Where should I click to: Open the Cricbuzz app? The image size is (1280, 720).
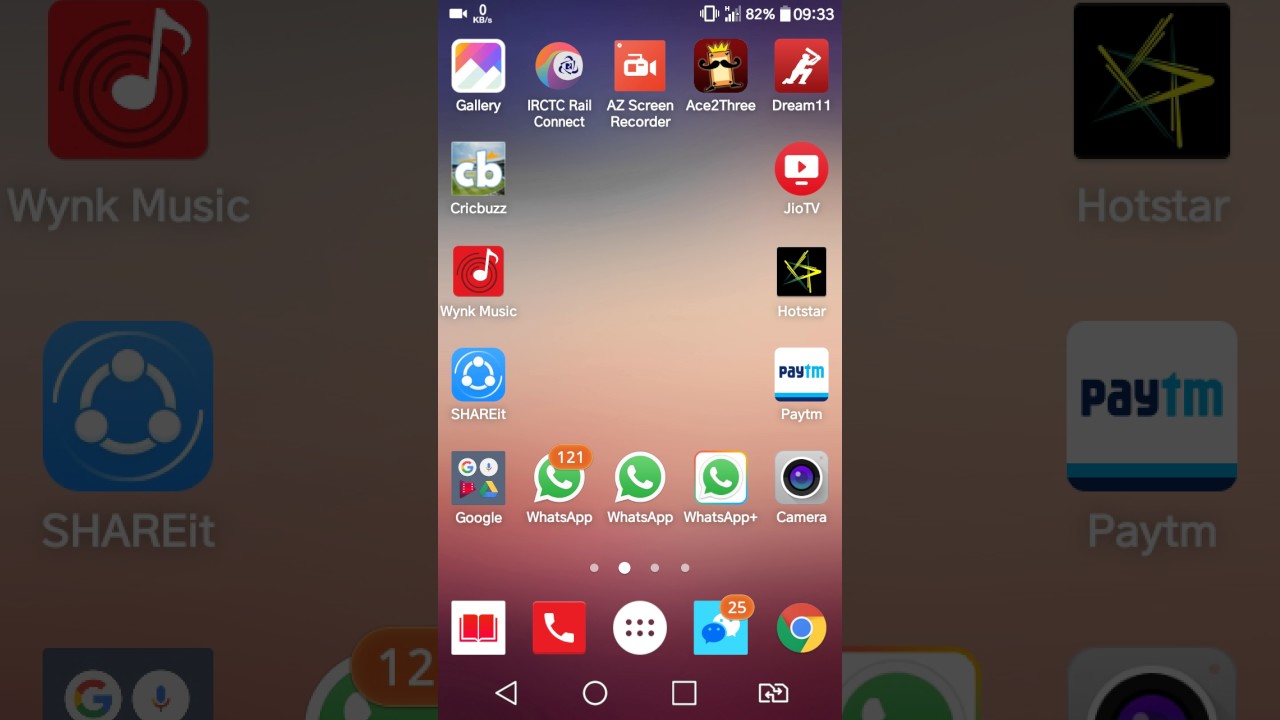[x=478, y=169]
